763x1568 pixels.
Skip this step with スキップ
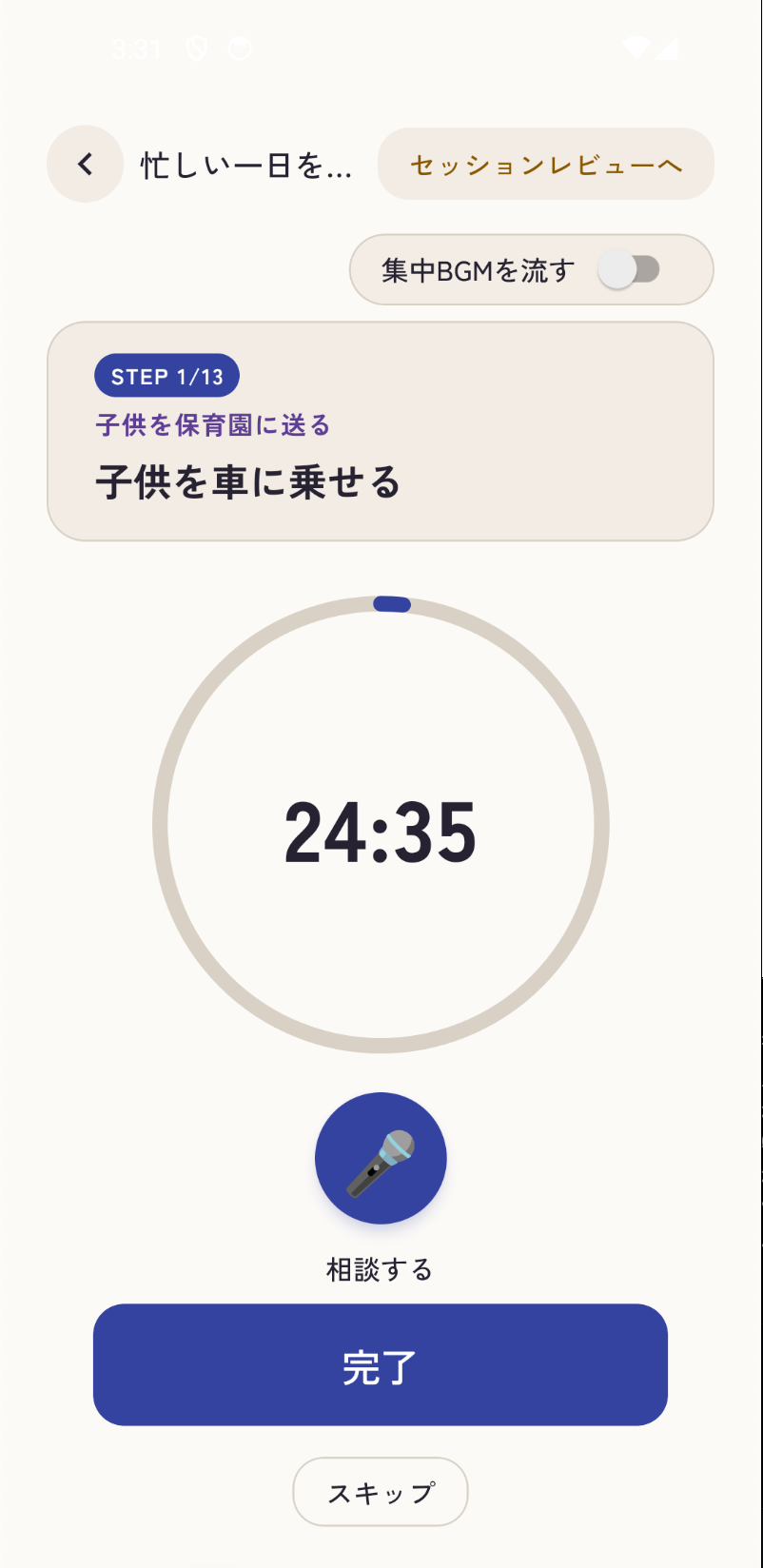click(381, 1492)
